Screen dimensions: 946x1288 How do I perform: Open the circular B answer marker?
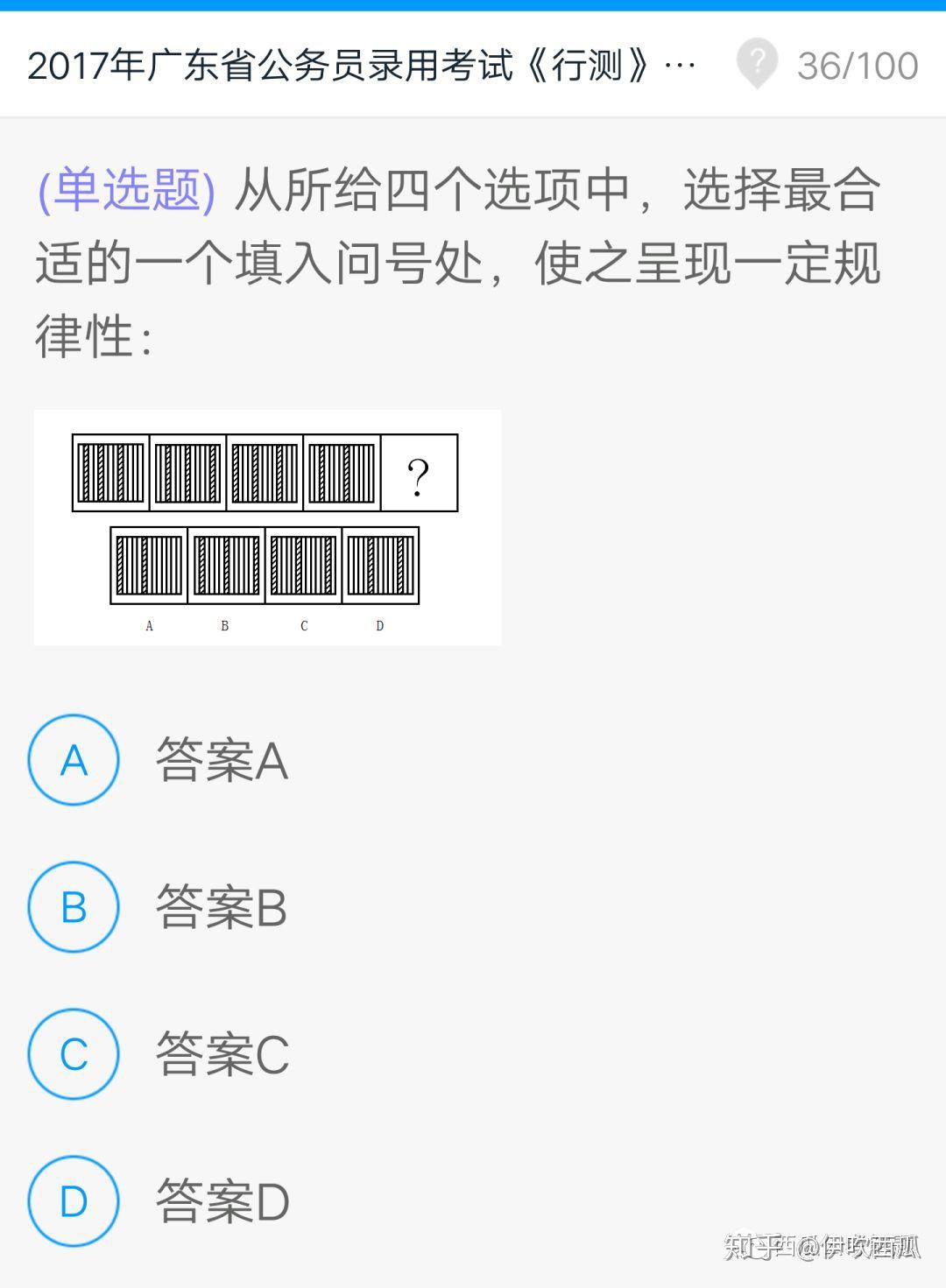click(74, 907)
